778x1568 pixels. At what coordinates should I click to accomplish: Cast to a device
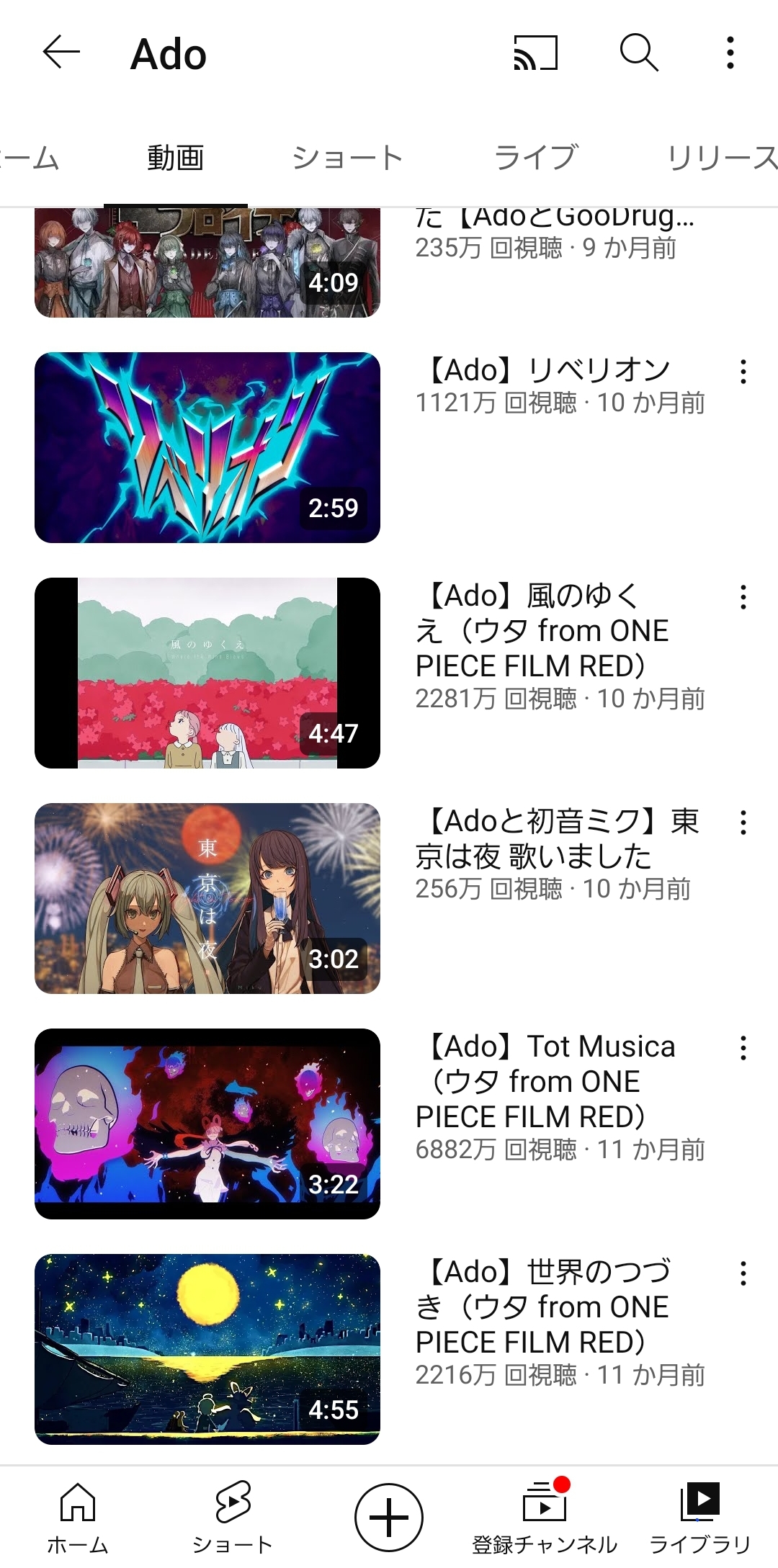tap(535, 53)
